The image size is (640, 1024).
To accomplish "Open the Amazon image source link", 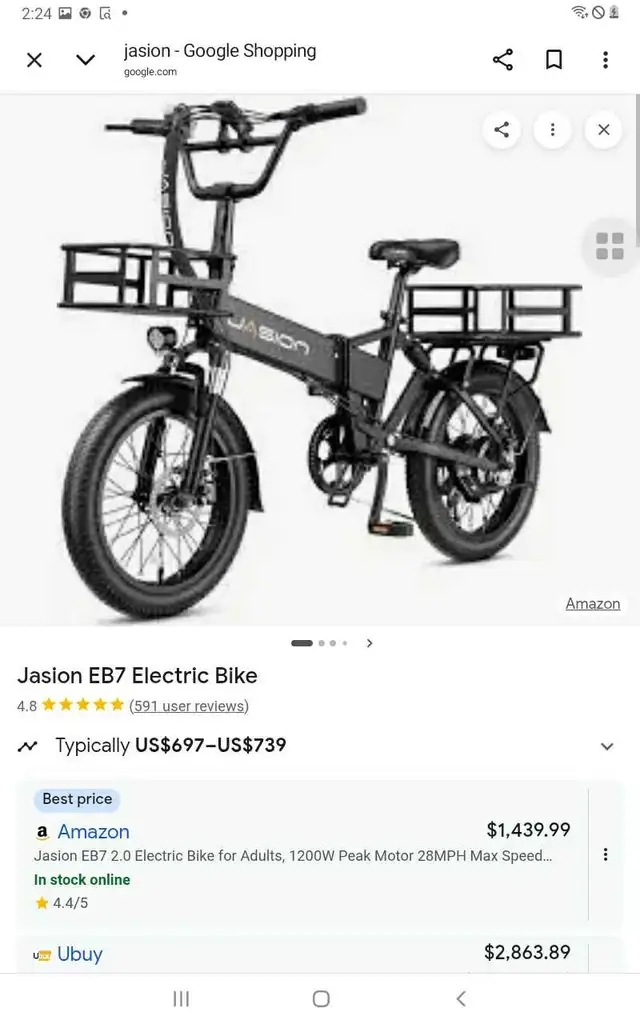I will 592,604.
